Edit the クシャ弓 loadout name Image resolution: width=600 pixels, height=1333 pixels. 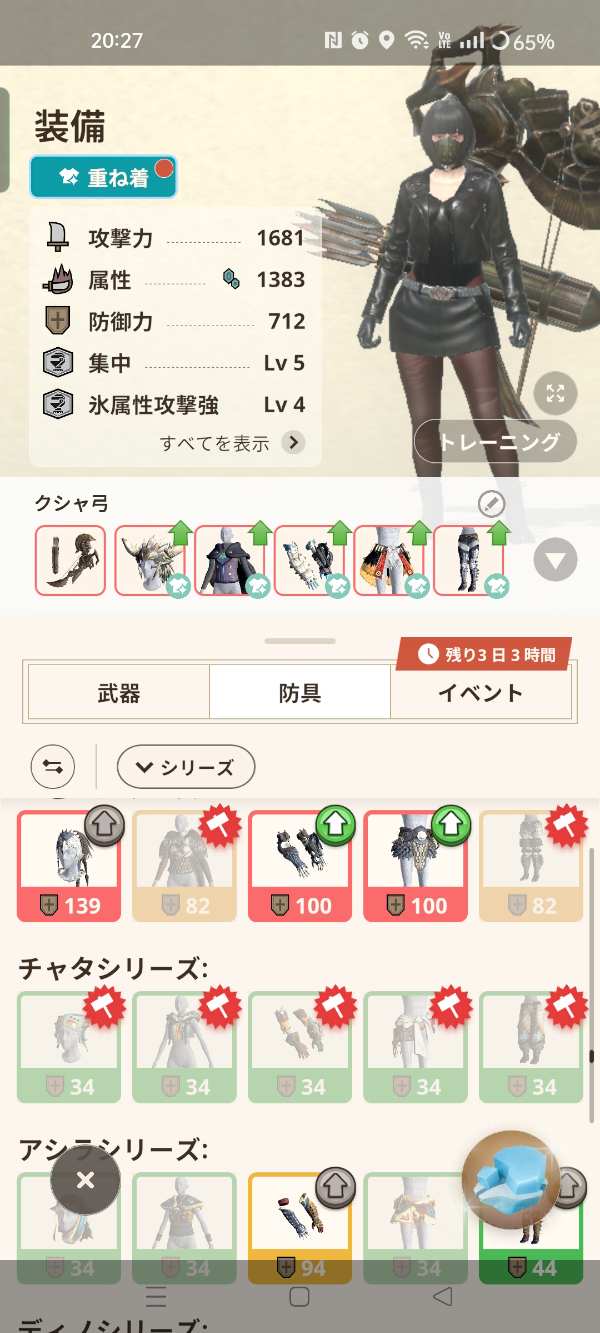tap(491, 503)
